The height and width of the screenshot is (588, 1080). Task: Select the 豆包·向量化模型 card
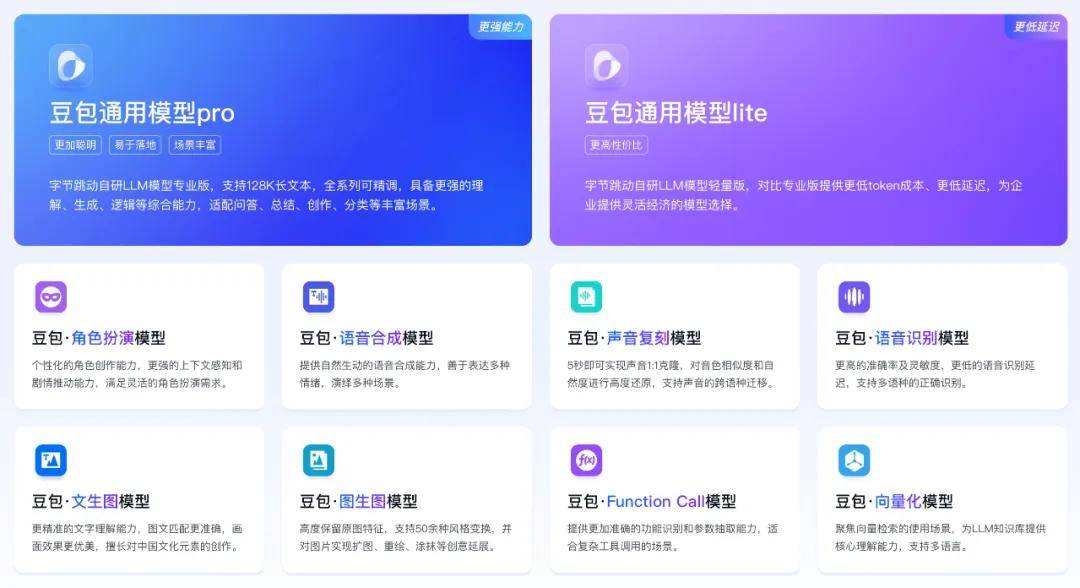click(942, 500)
